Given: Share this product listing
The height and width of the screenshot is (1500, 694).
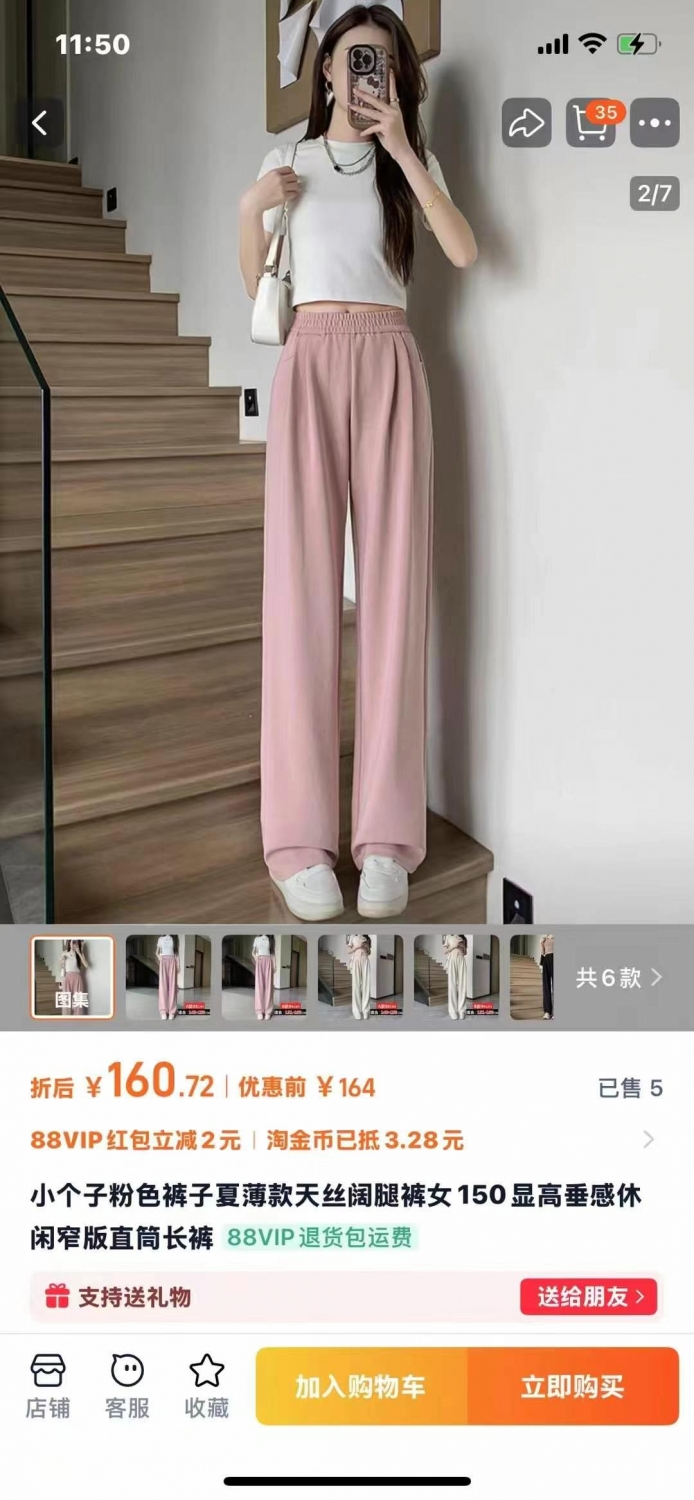Looking at the screenshot, I should (x=526, y=124).
